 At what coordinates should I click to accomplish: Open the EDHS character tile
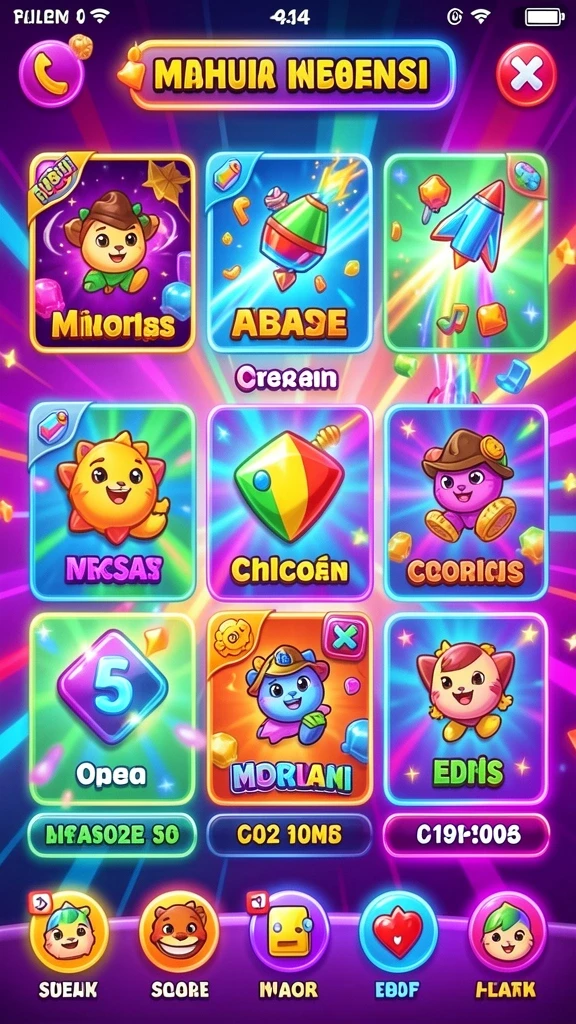pyautogui.click(x=466, y=709)
